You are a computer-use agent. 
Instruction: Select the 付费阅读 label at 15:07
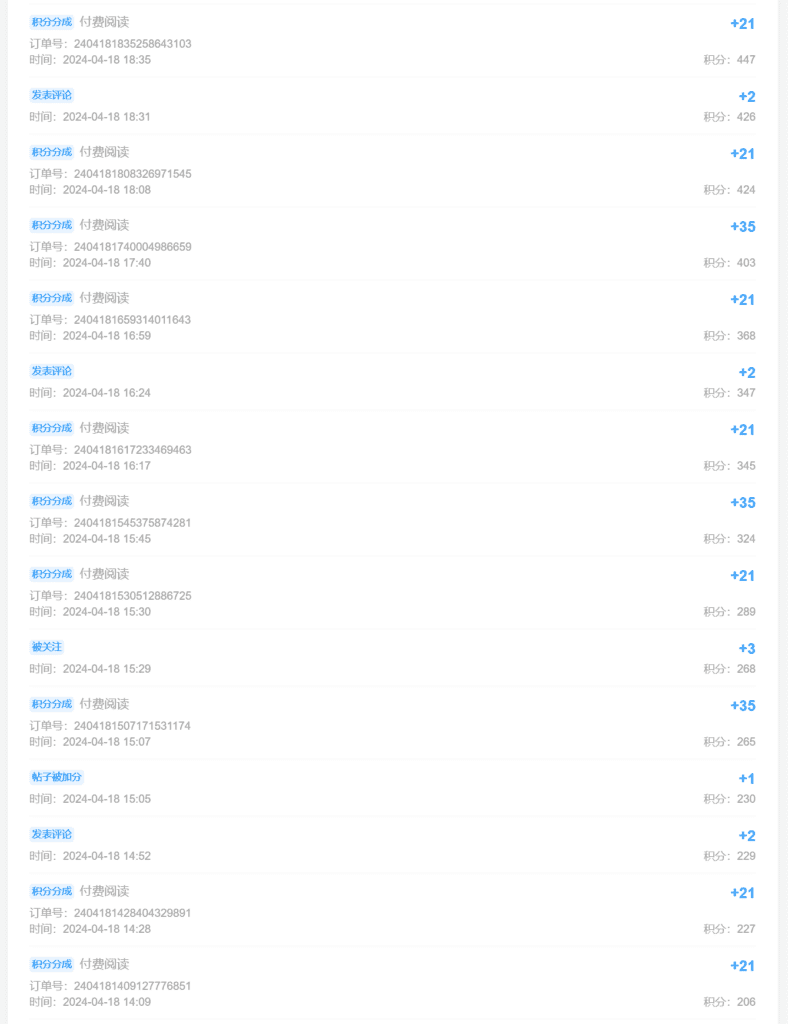tap(103, 703)
